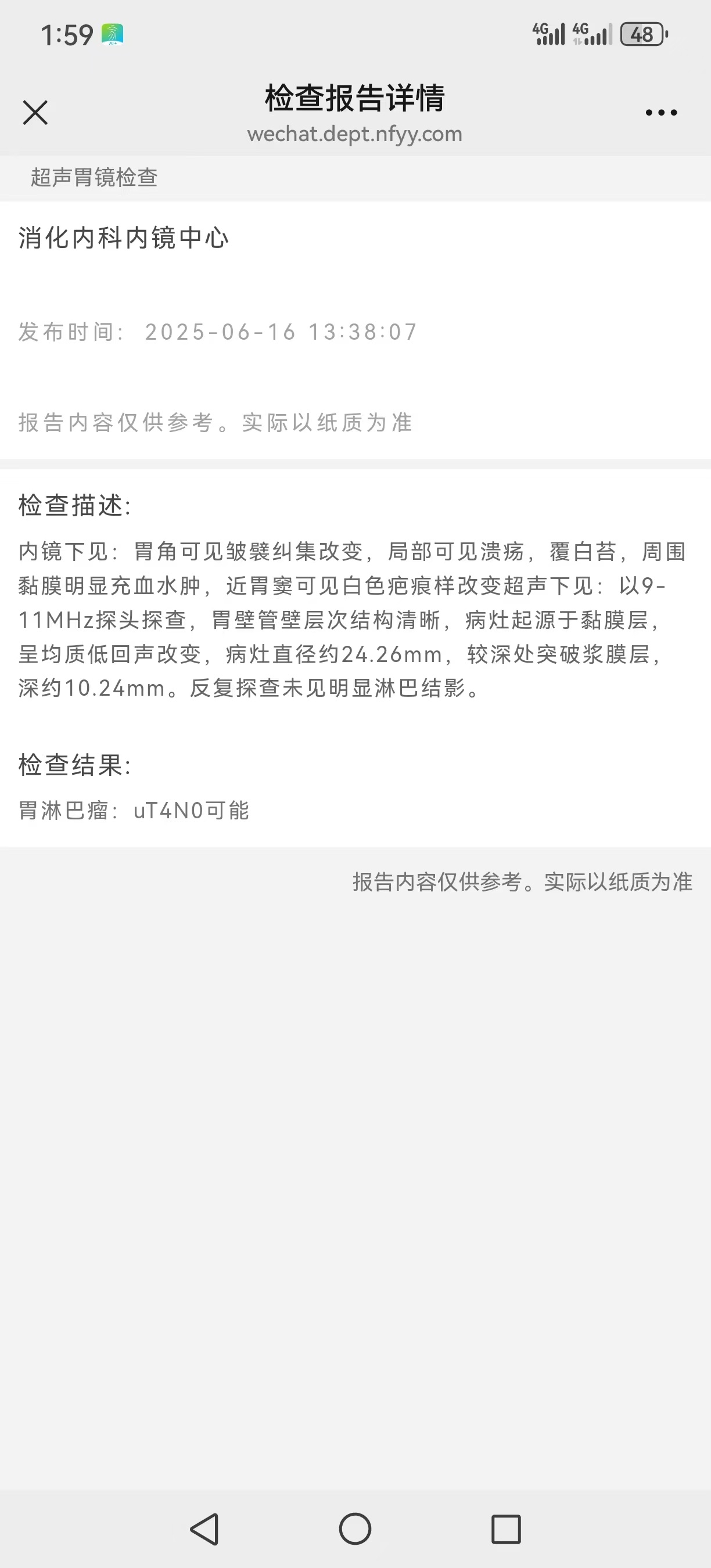
Task: Close the report details page
Action: click(35, 113)
